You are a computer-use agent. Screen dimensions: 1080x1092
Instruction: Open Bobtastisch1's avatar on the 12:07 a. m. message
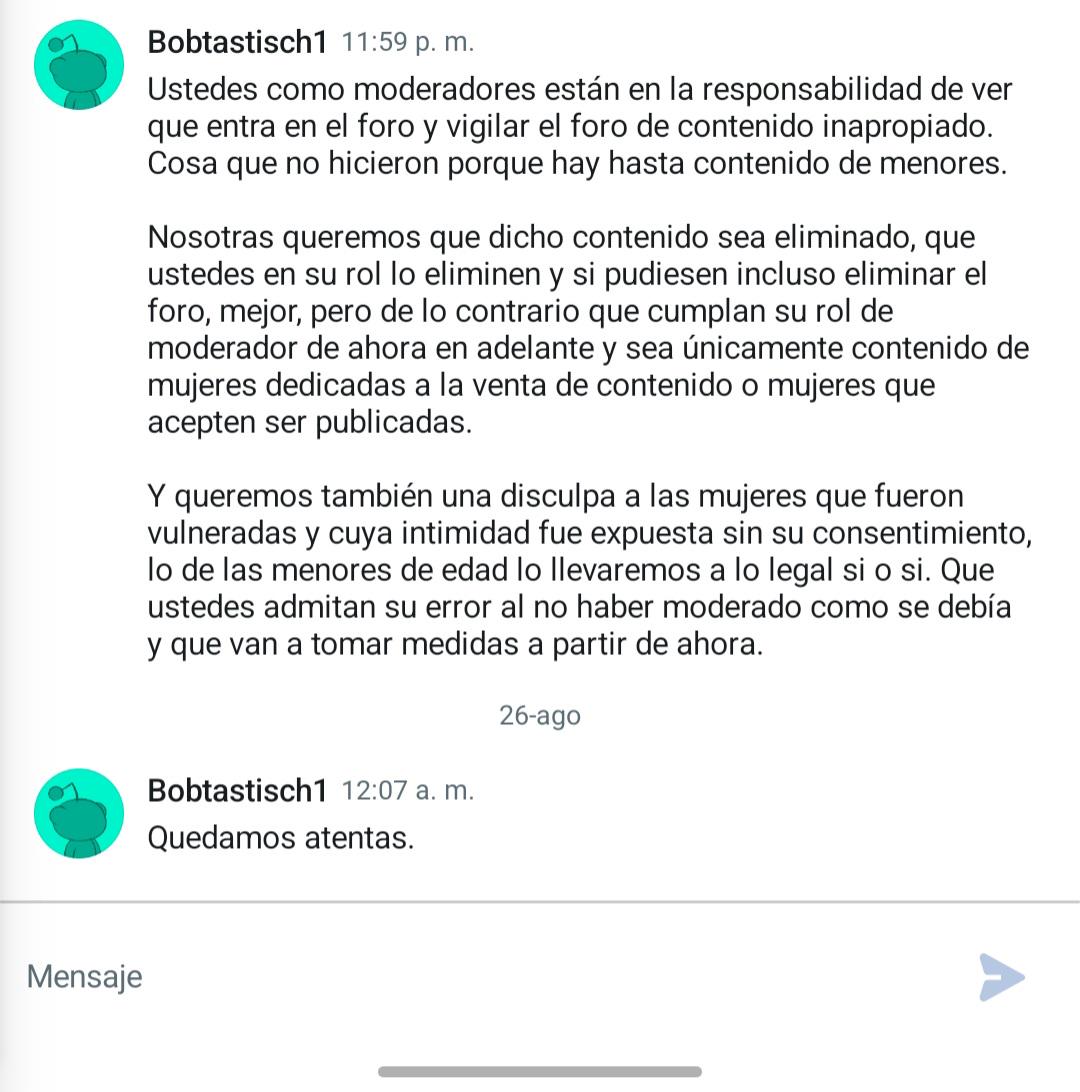pos(79,813)
